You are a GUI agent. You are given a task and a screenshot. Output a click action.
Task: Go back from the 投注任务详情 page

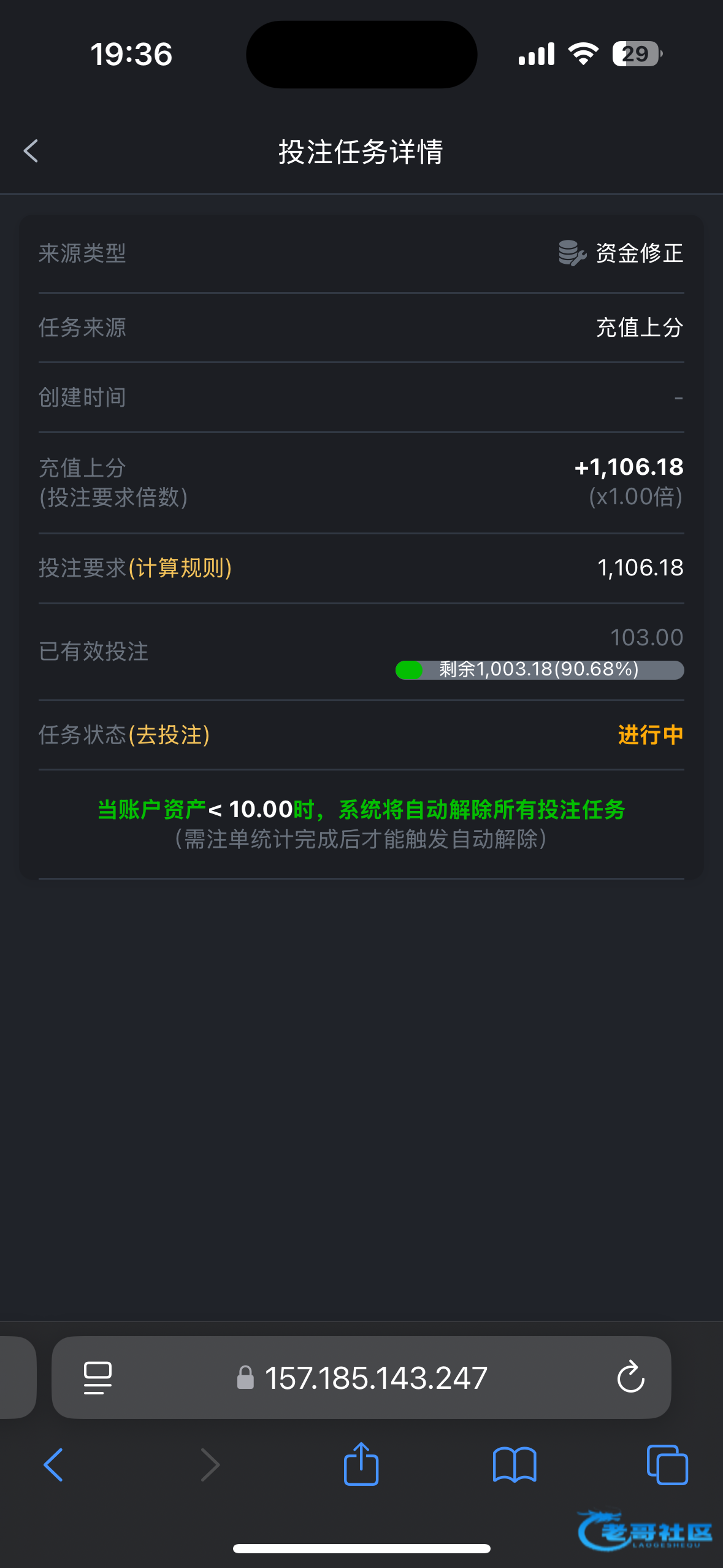(x=31, y=151)
